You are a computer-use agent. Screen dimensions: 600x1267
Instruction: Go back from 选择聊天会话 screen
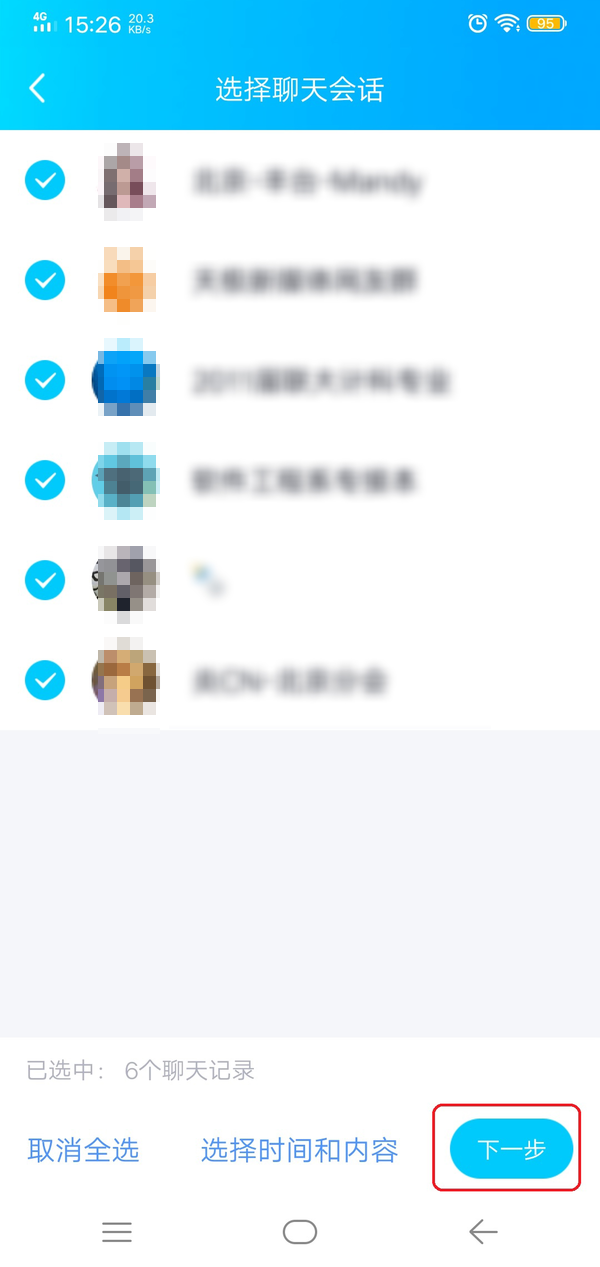[37, 88]
